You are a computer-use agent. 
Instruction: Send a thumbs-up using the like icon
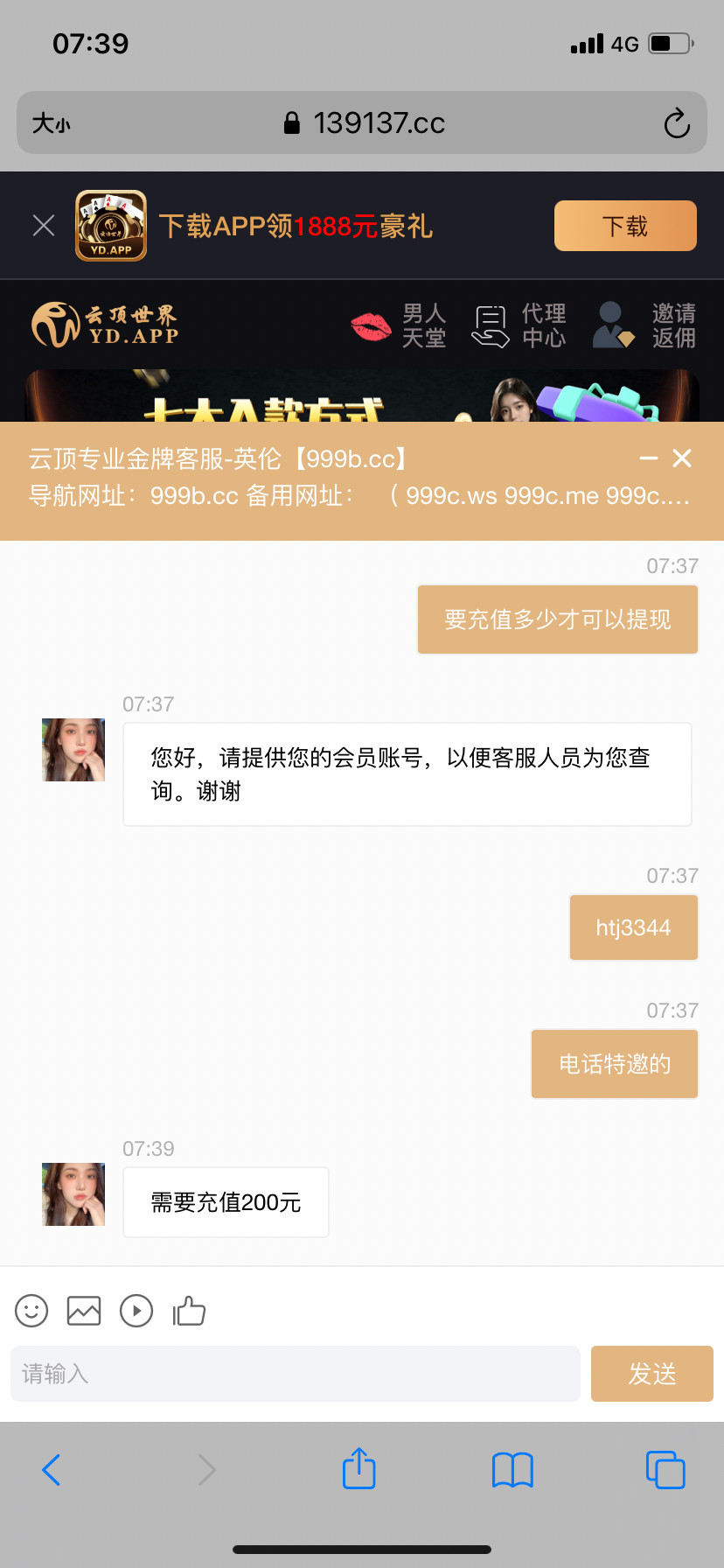pos(189,1311)
